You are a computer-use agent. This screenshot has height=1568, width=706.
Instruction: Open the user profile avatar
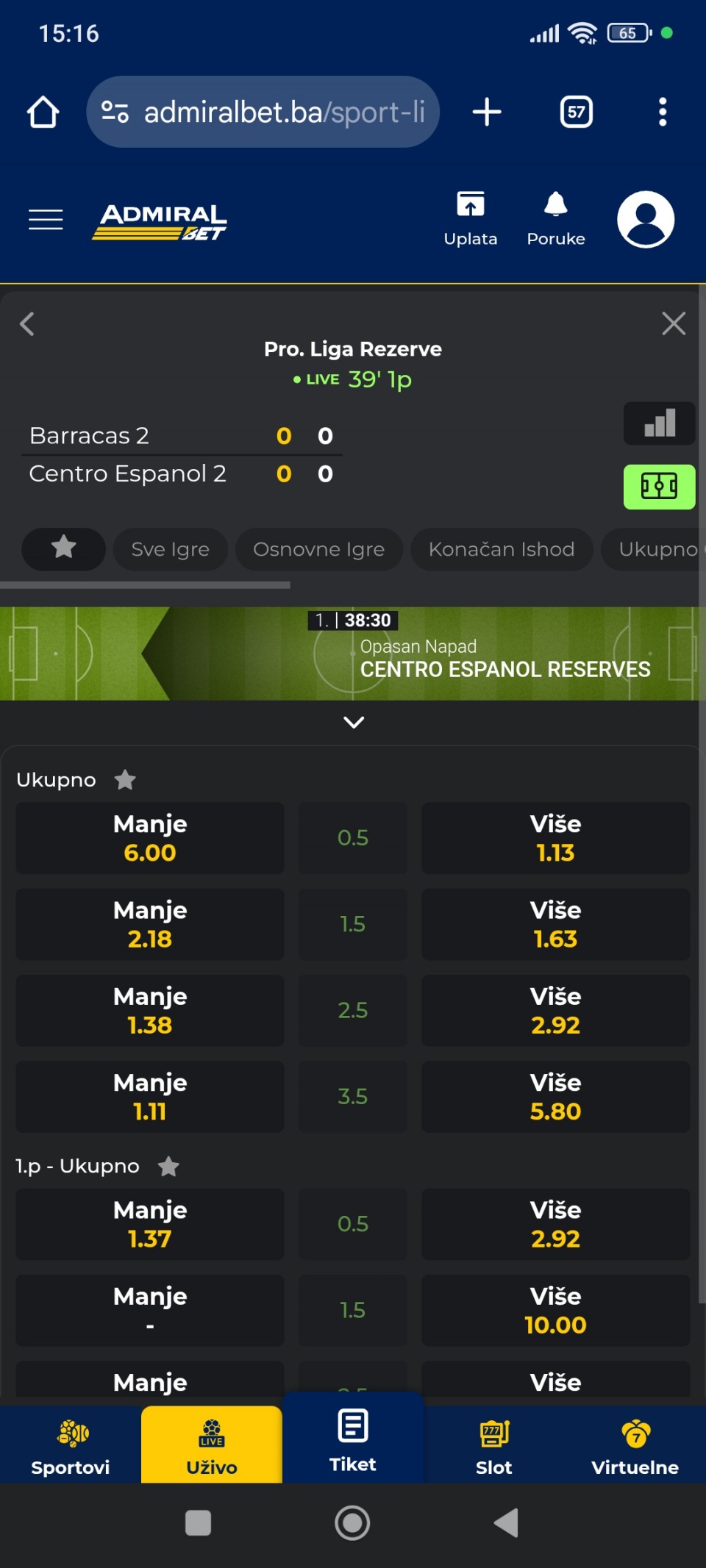[646, 219]
